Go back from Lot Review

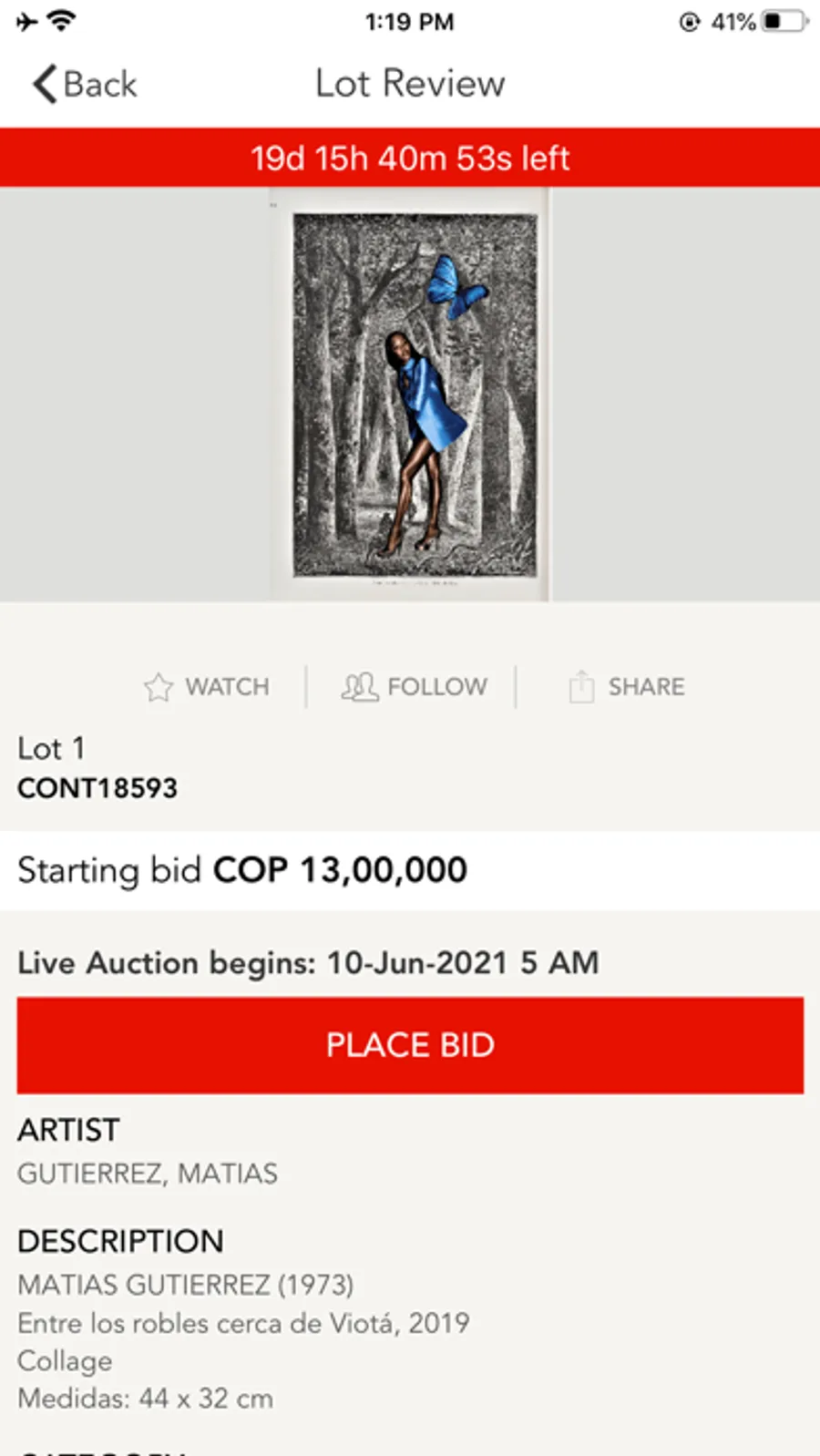(x=85, y=85)
